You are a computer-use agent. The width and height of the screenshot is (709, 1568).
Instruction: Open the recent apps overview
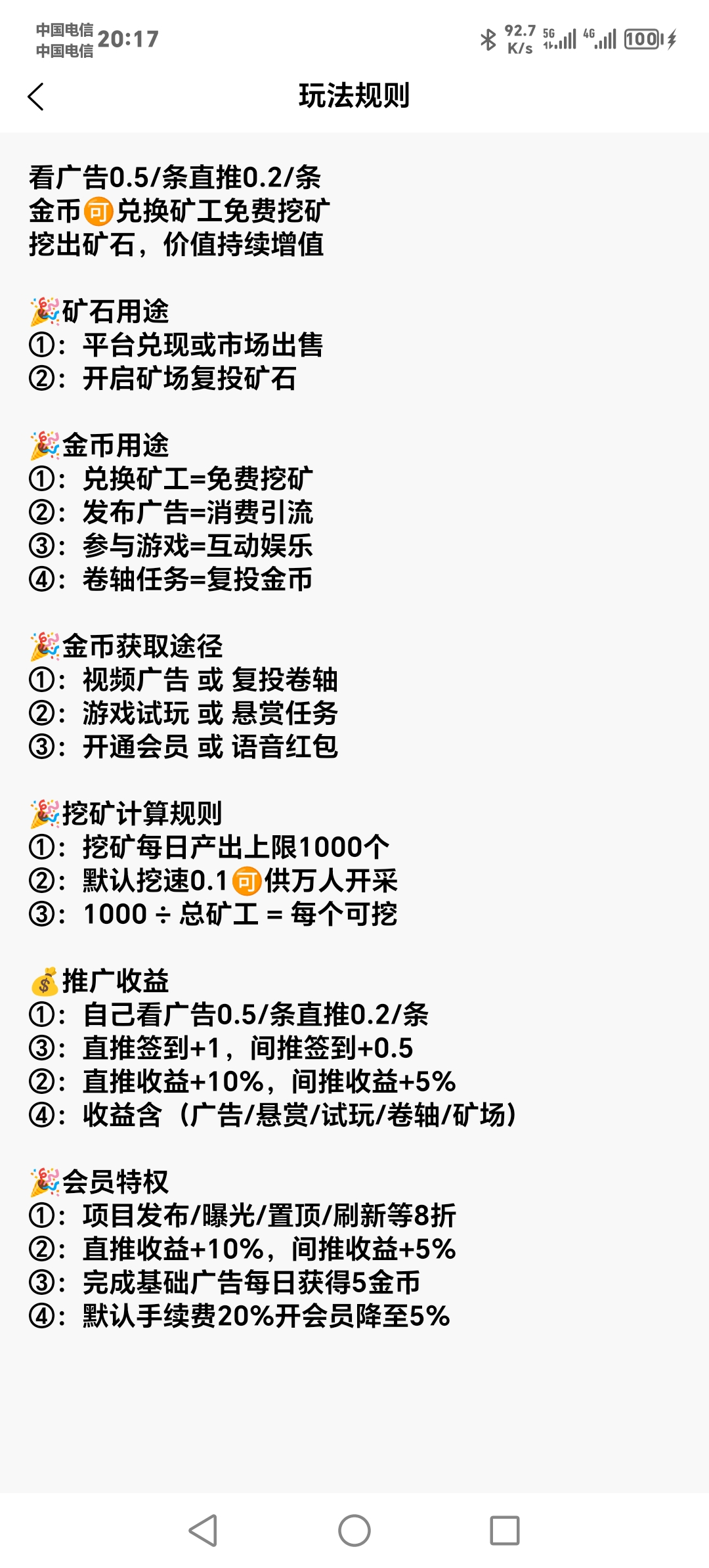point(504,1531)
